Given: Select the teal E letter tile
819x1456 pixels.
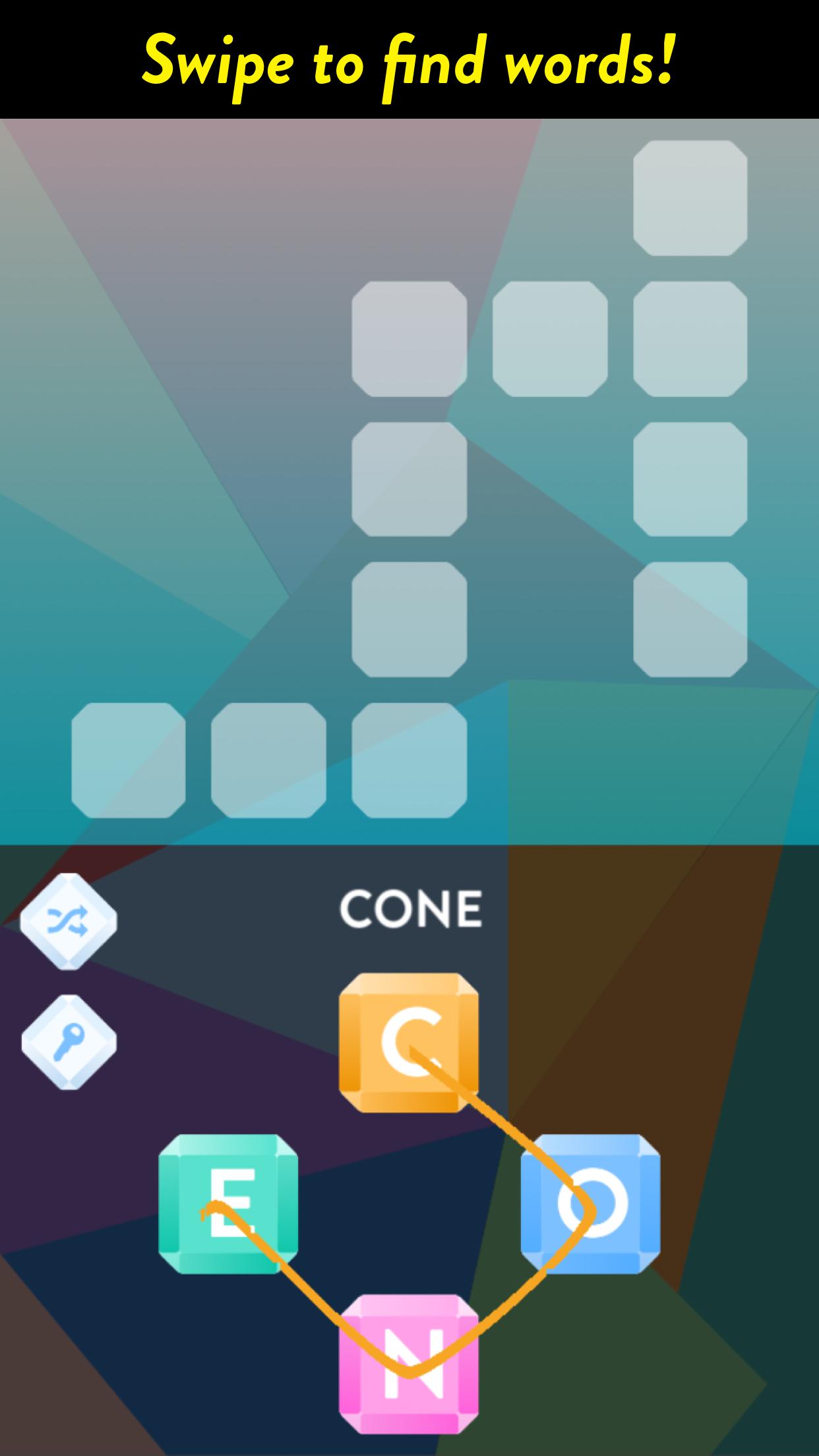Looking at the screenshot, I should pyautogui.click(x=228, y=1204).
